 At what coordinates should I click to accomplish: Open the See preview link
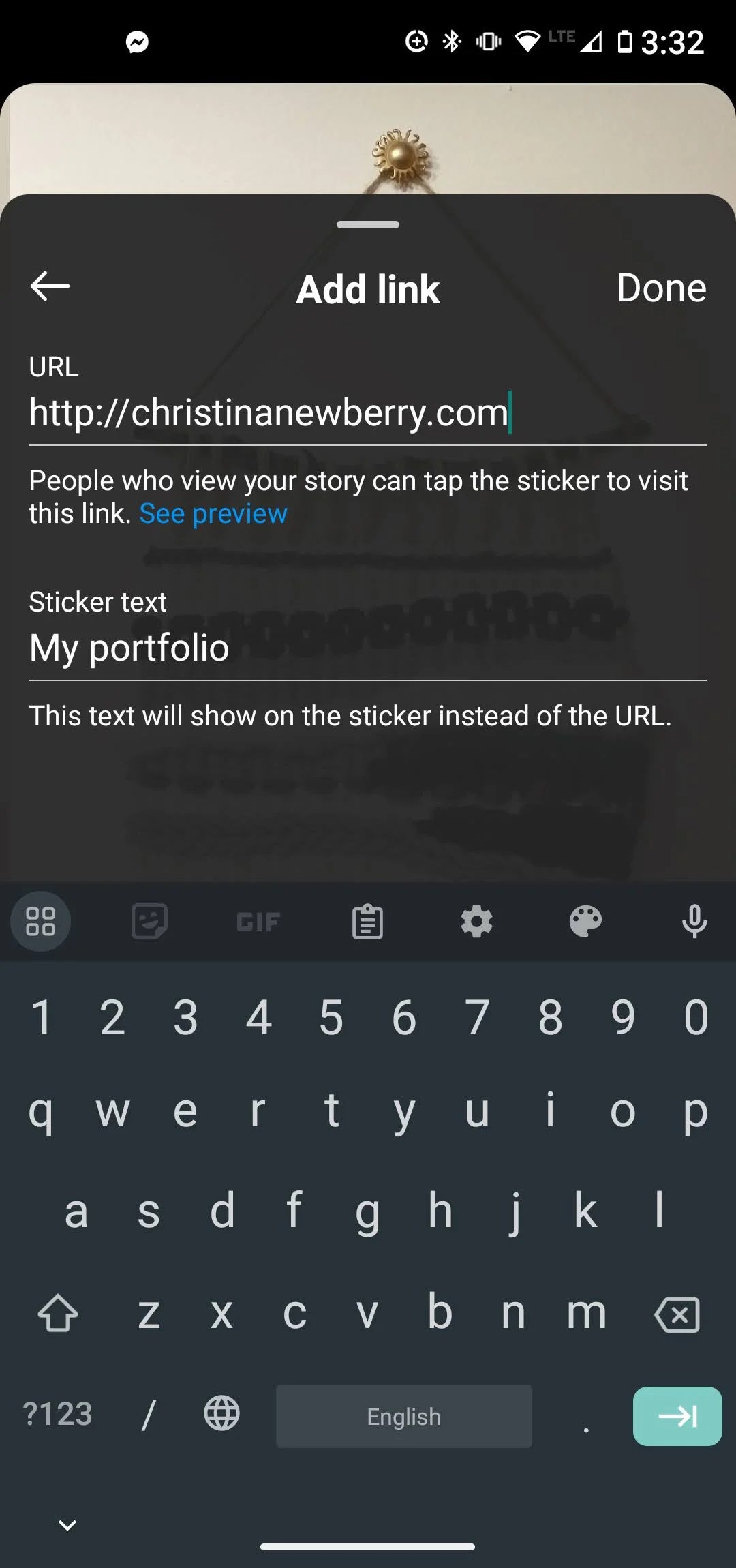pyautogui.click(x=213, y=513)
